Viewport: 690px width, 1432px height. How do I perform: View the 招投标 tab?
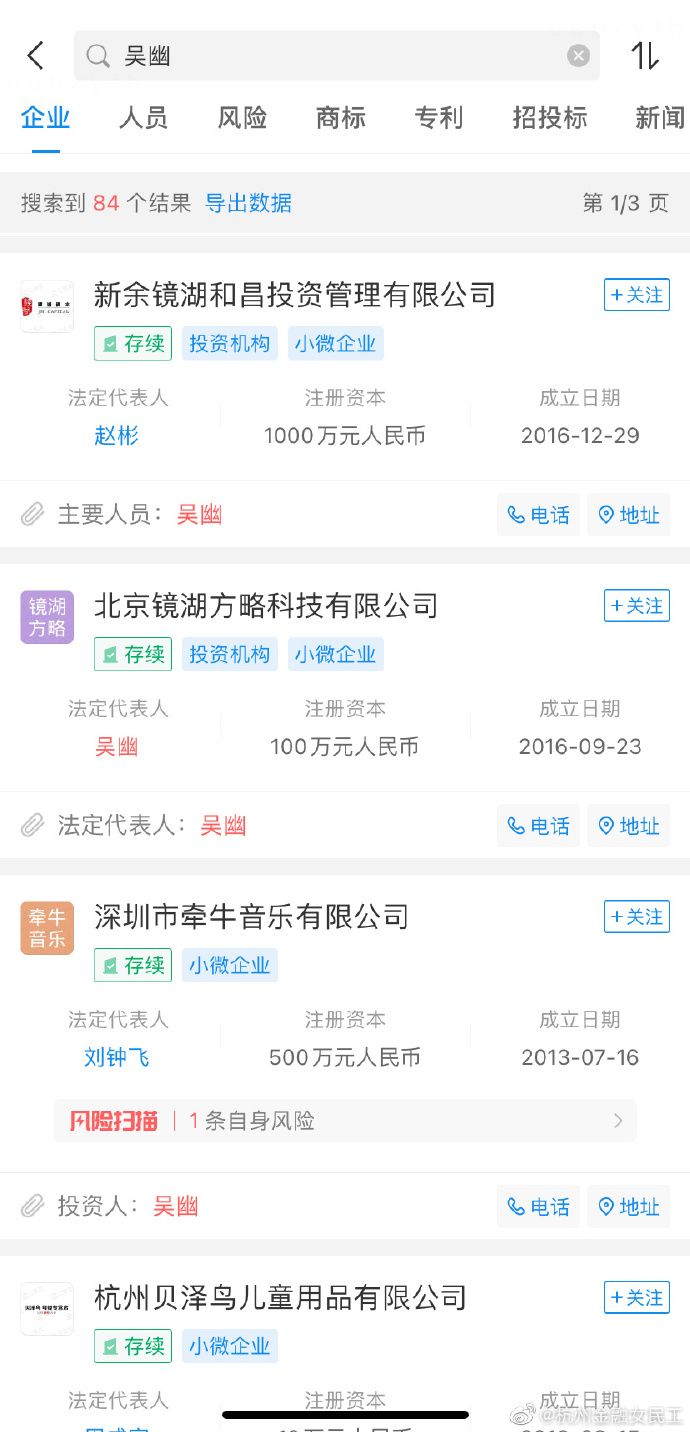tap(549, 118)
